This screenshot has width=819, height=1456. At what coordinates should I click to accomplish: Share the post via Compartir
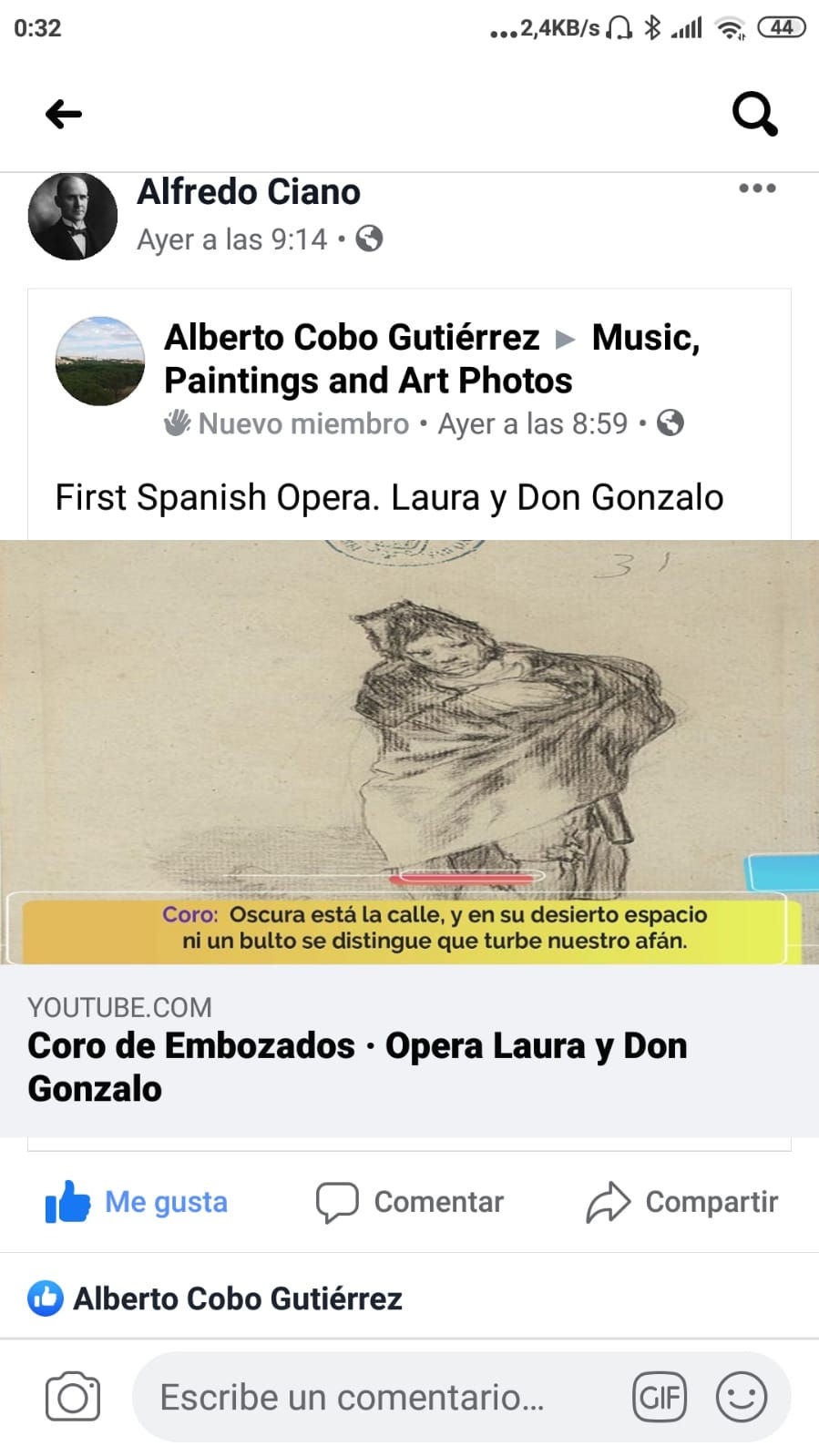[681, 1202]
